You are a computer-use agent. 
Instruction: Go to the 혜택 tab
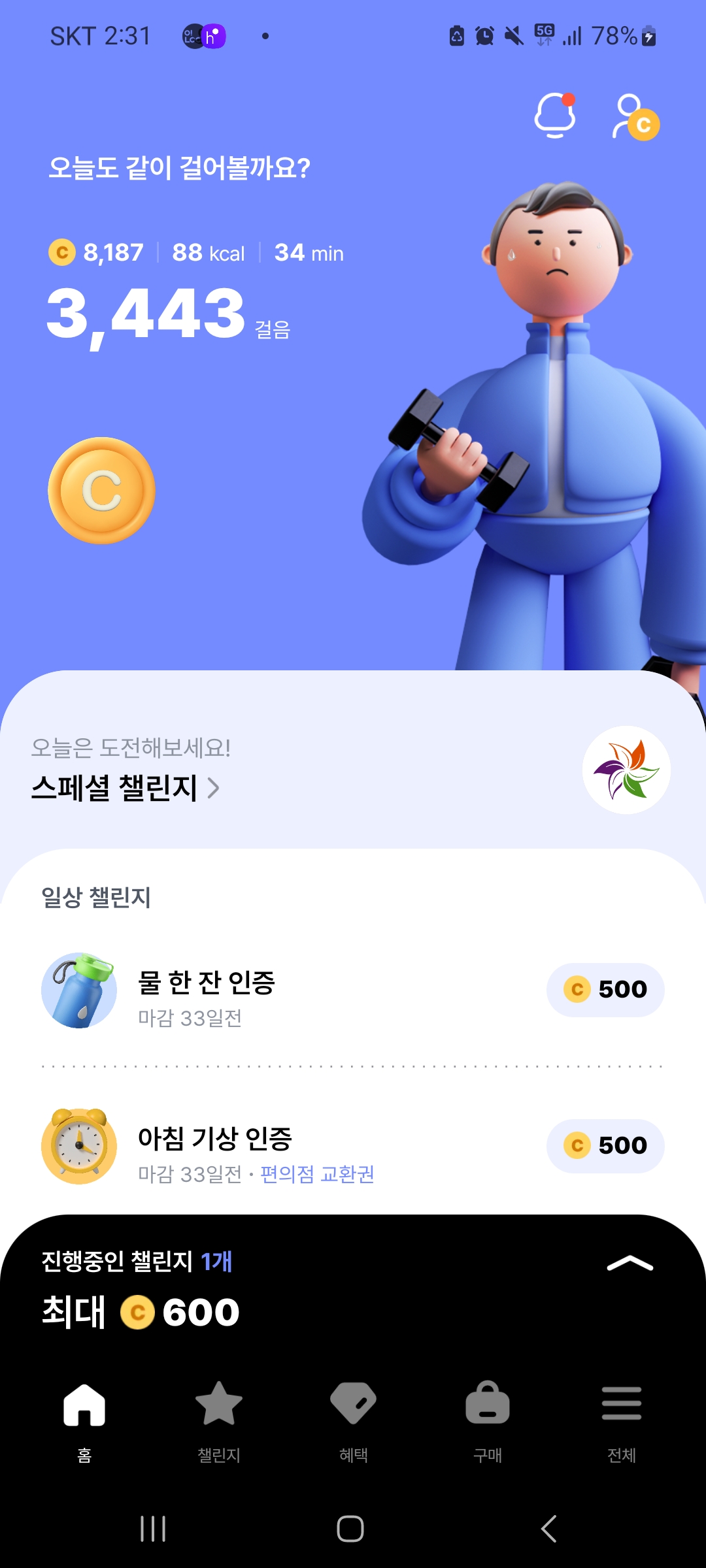[353, 1418]
